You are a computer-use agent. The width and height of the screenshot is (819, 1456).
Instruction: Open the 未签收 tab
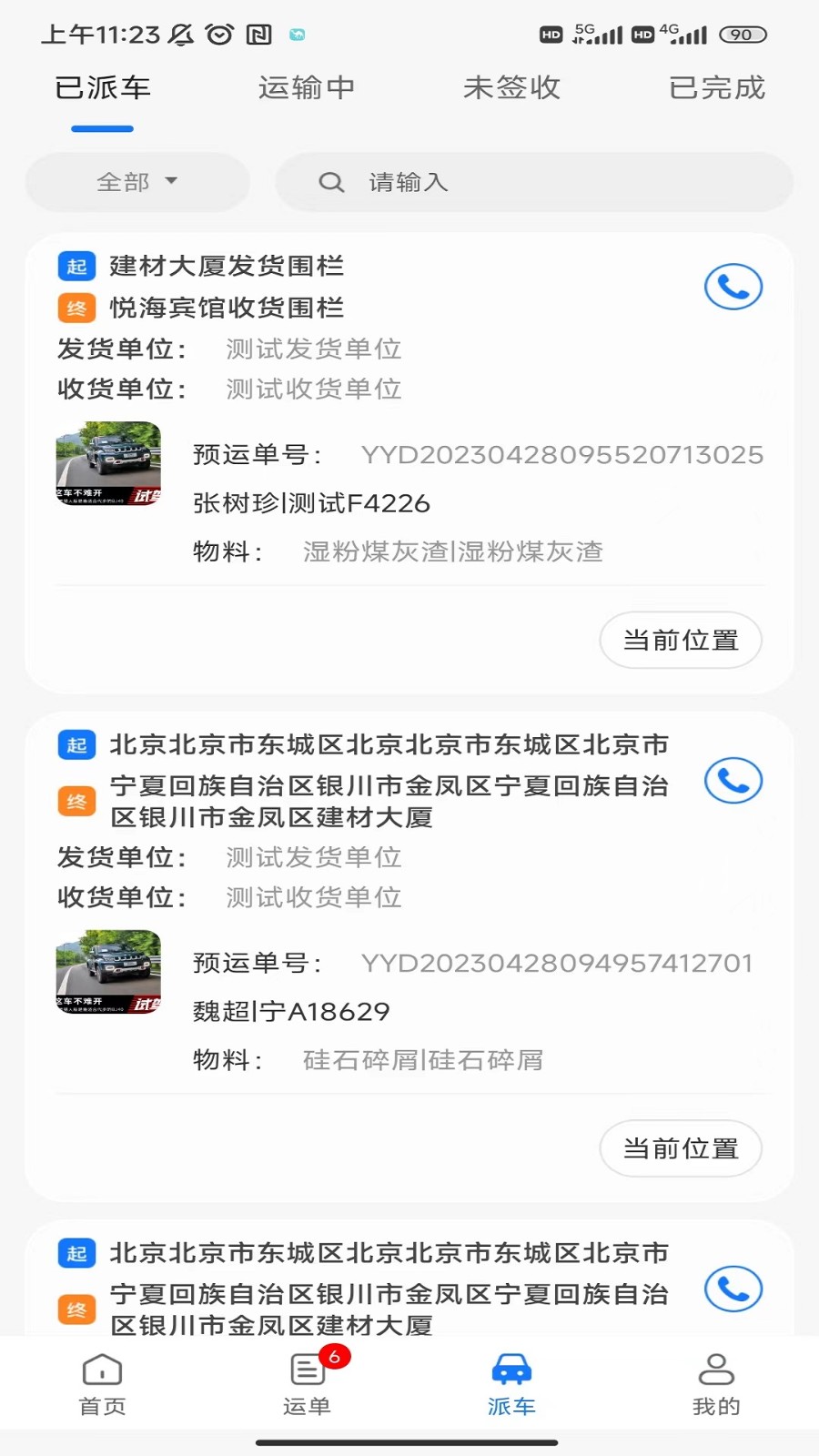point(511,88)
